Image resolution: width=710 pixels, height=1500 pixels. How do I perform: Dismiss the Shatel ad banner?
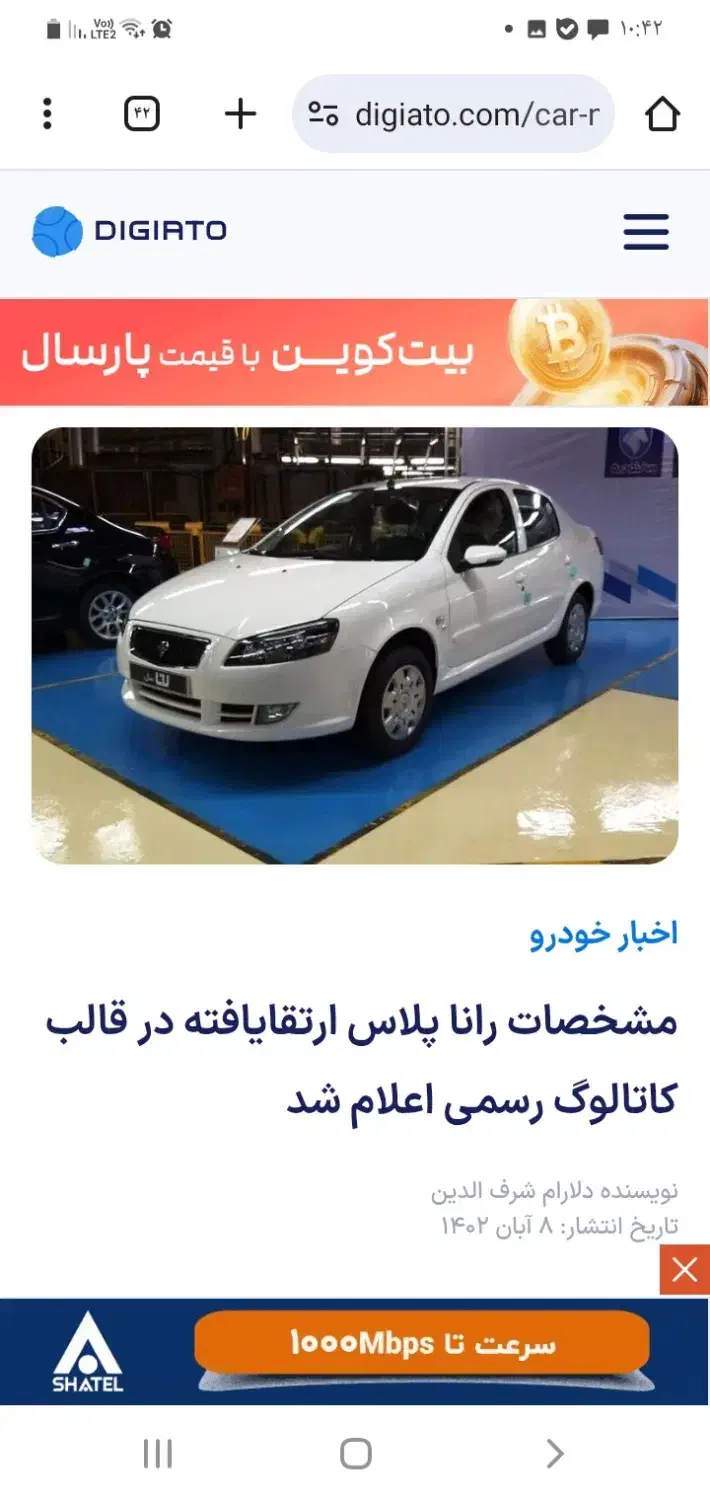(685, 1270)
